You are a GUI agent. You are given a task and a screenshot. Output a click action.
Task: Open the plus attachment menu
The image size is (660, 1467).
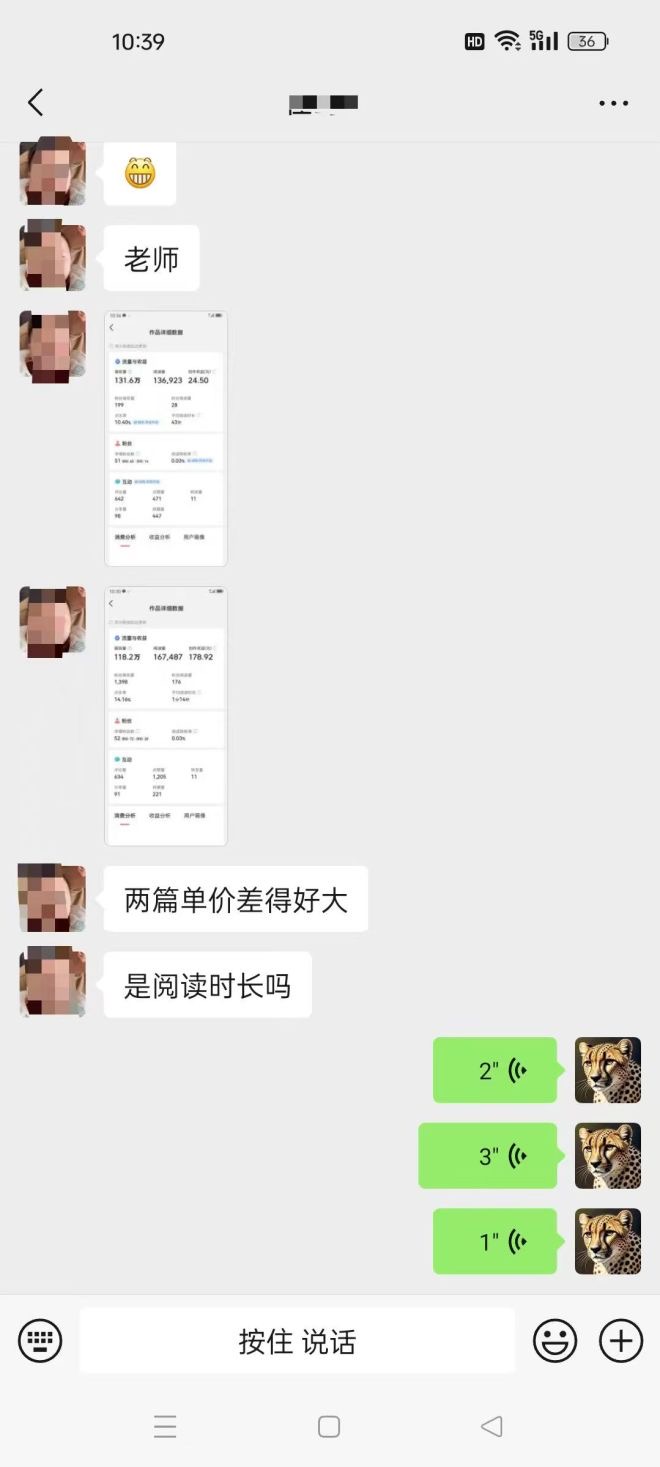click(620, 1340)
